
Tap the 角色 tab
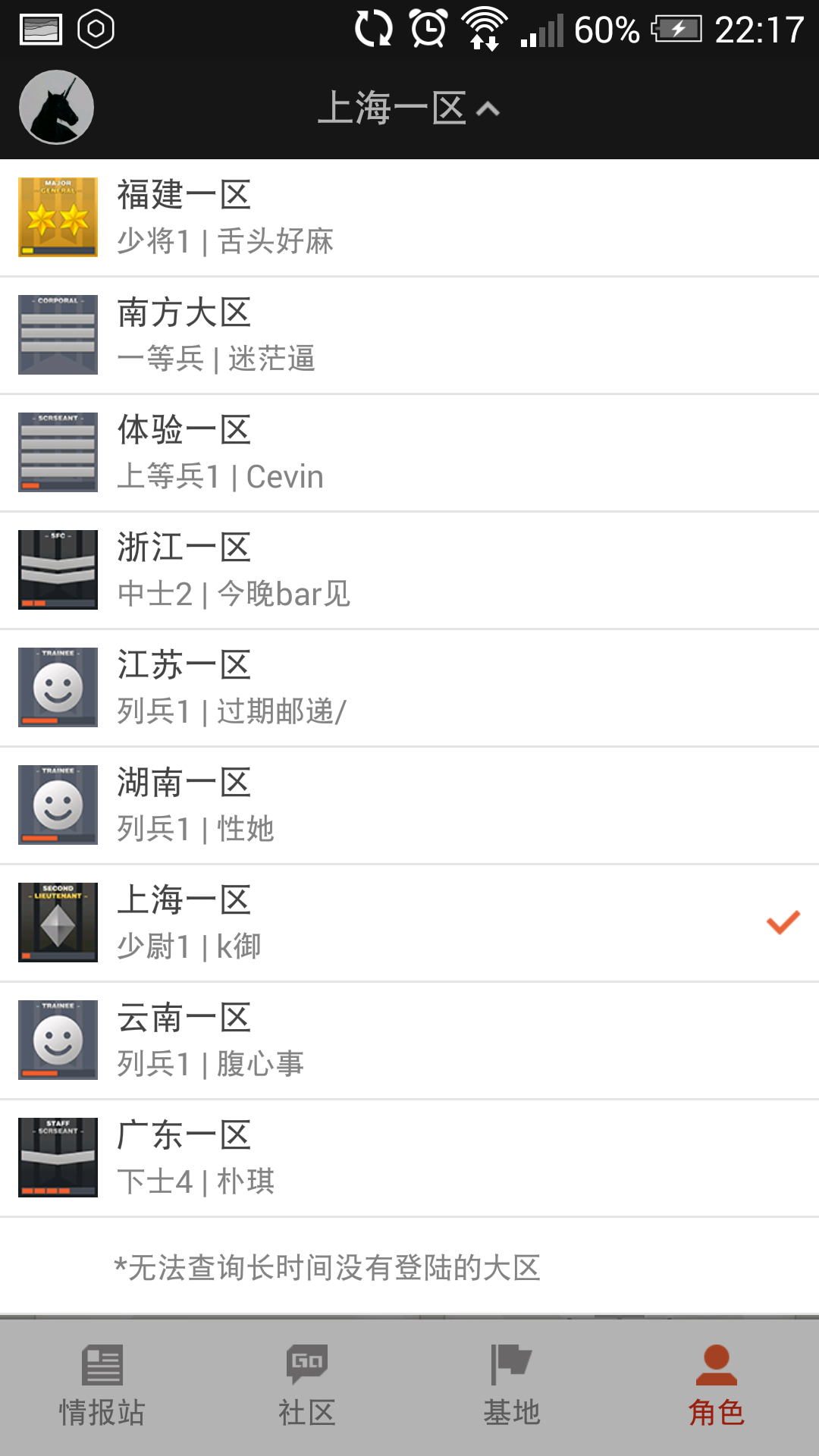click(717, 1387)
